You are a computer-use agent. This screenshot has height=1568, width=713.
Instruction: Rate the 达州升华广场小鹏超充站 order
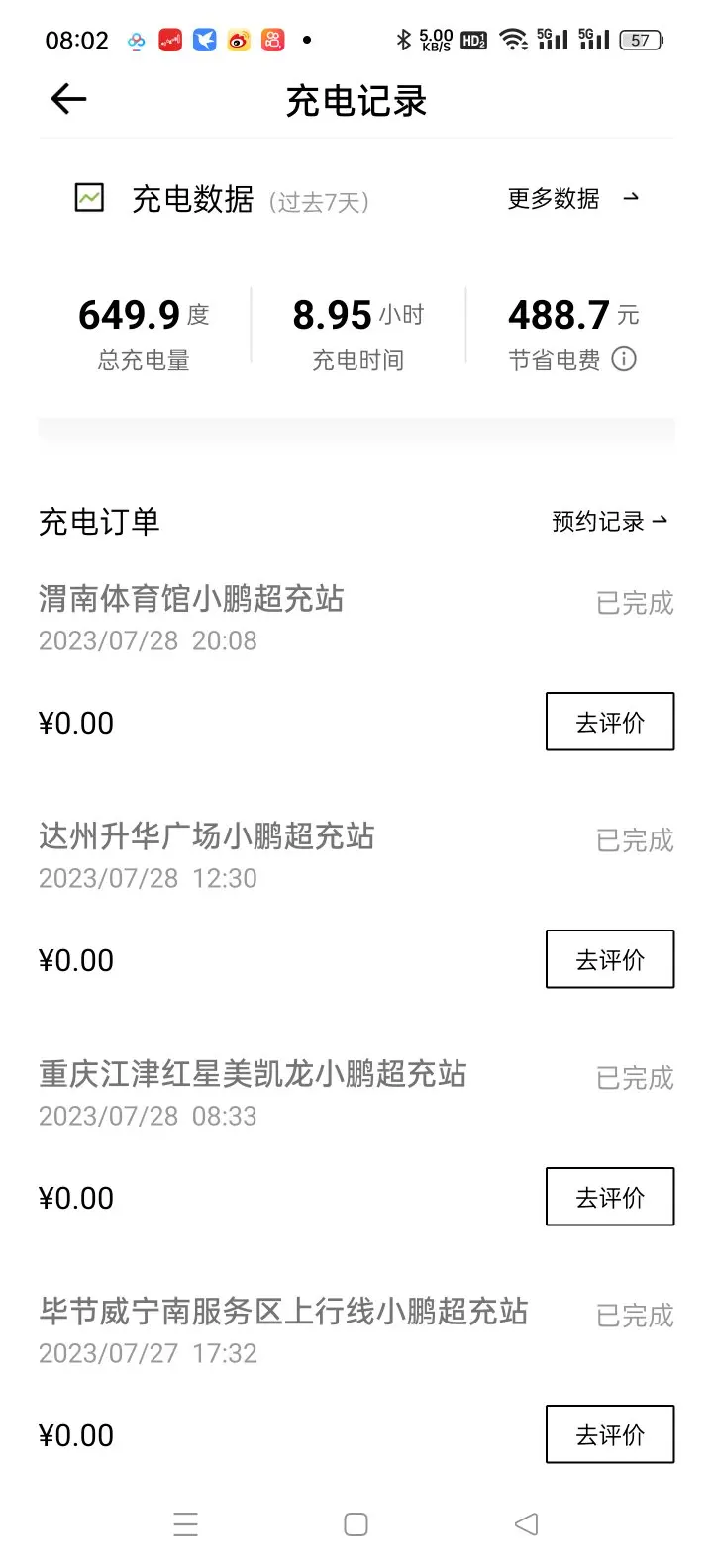pyautogui.click(x=610, y=959)
